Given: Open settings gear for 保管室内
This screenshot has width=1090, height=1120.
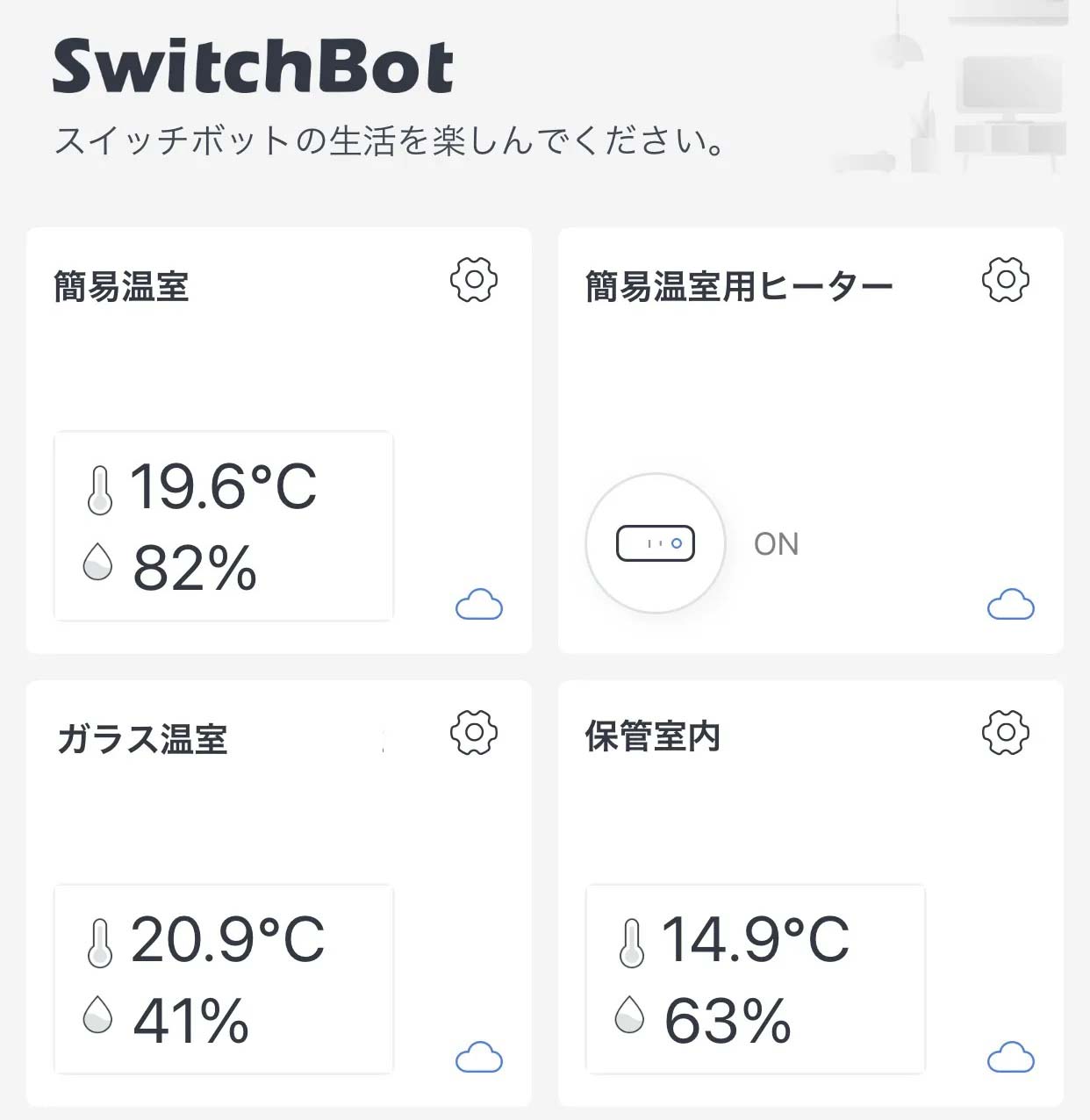Looking at the screenshot, I should (x=1006, y=732).
